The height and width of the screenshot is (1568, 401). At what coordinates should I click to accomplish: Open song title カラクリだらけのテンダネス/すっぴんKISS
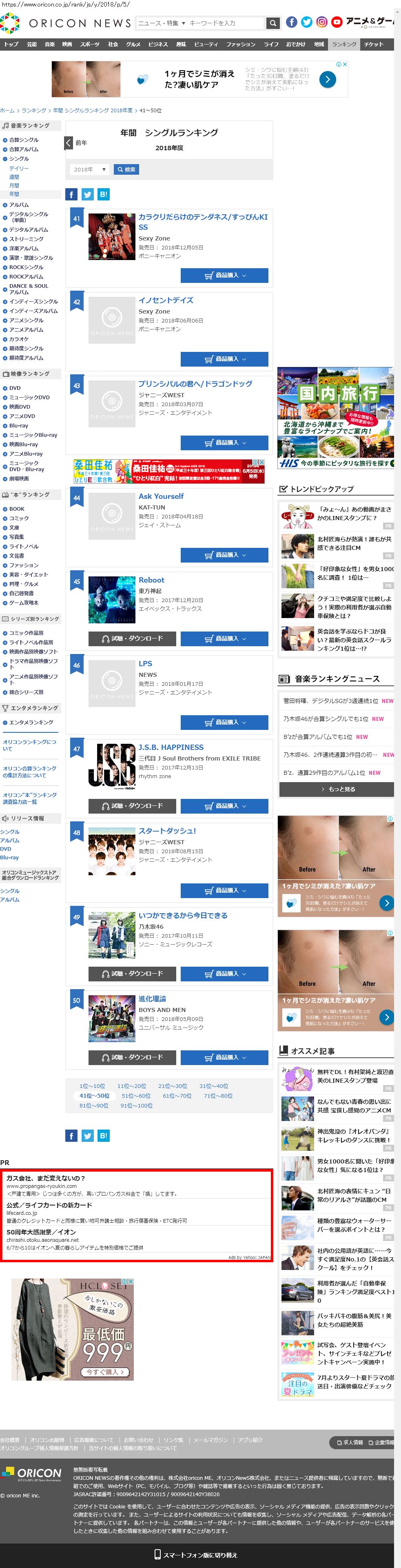click(203, 222)
